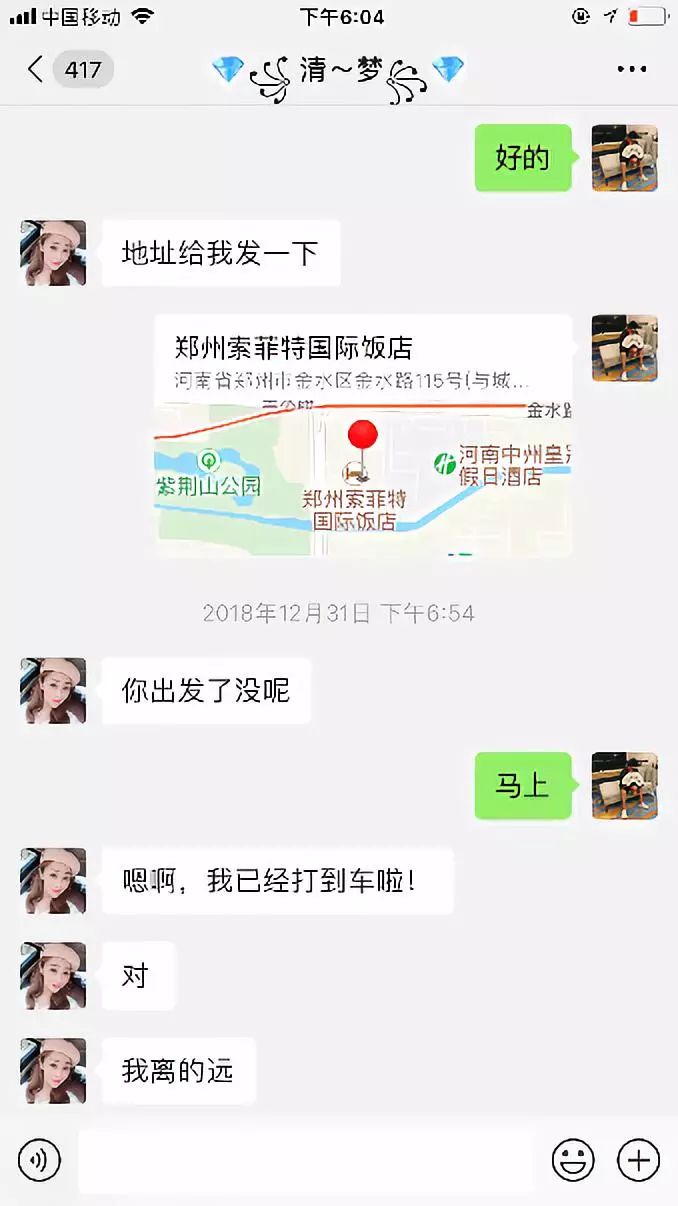Open the three-dot chat info menu
The image size is (678, 1206).
(631, 69)
